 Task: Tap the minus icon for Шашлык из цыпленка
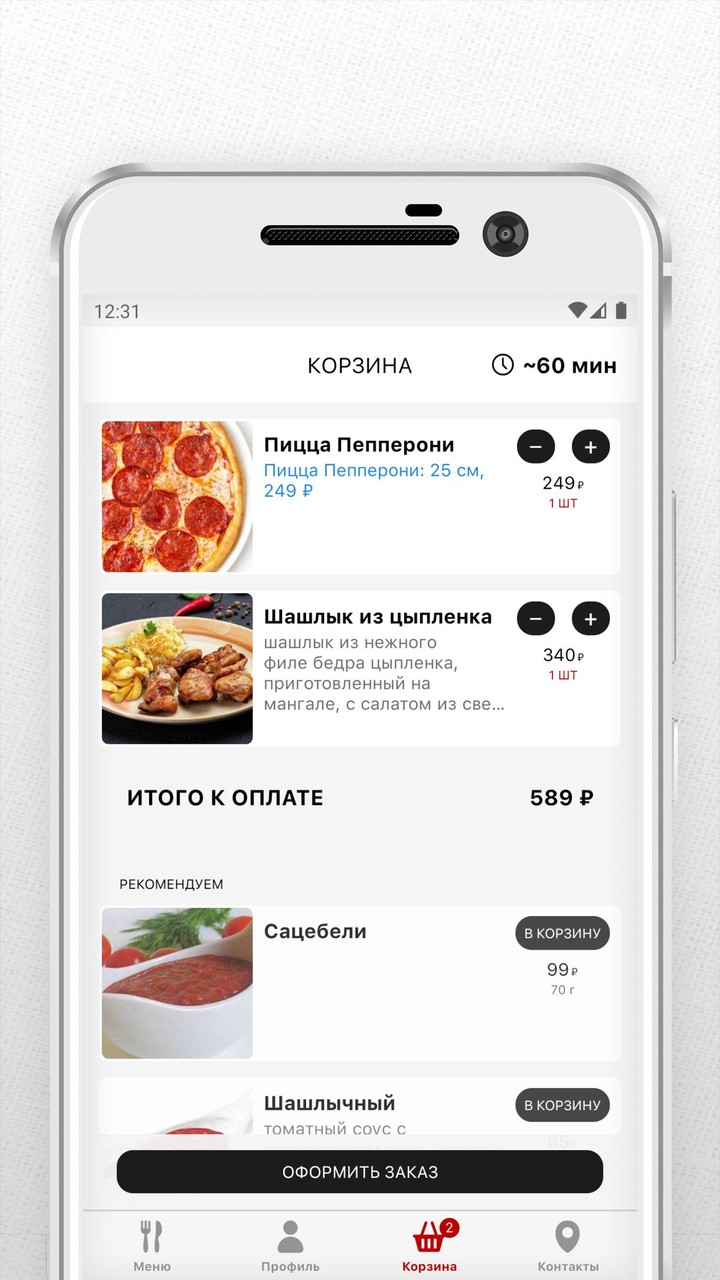click(536, 619)
